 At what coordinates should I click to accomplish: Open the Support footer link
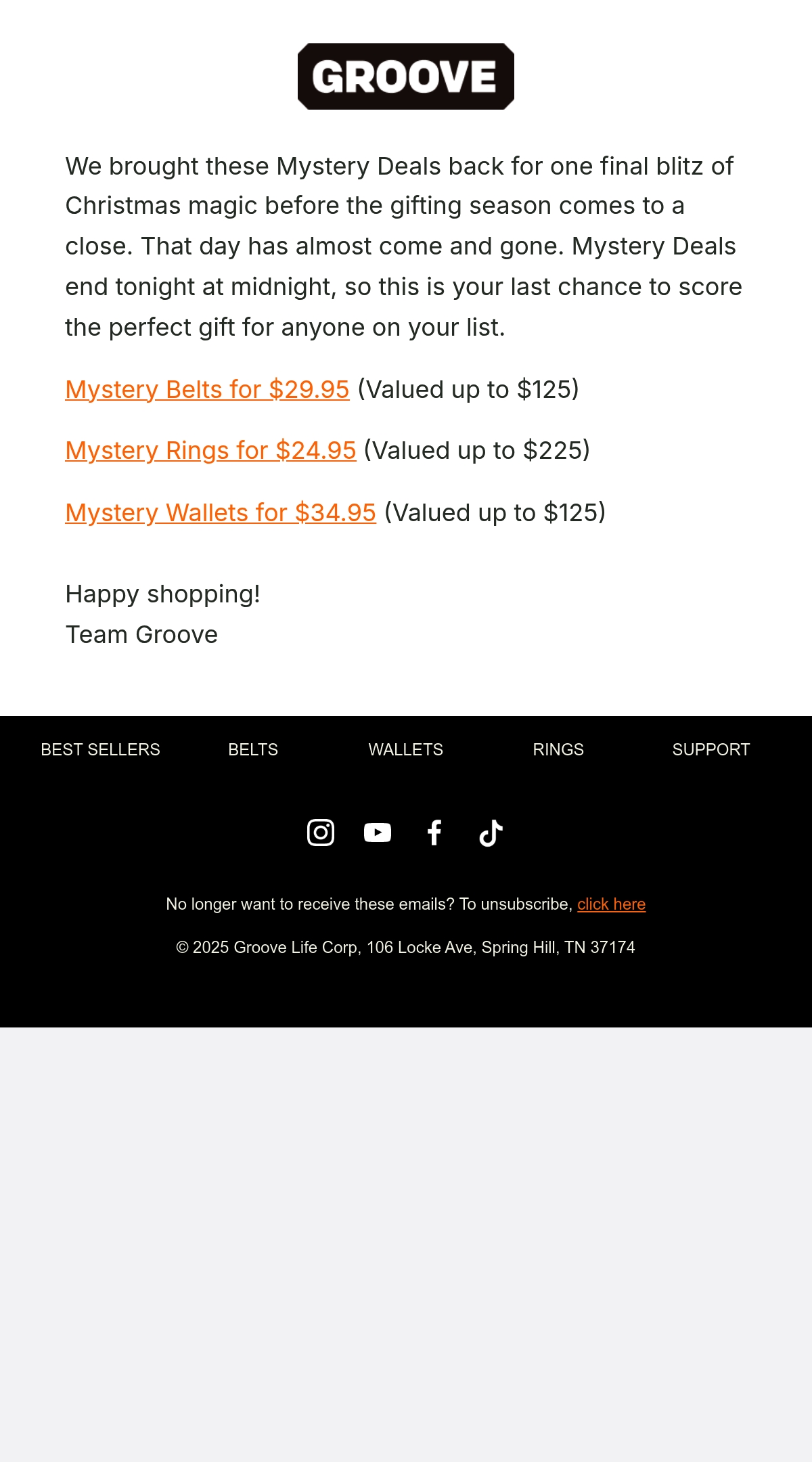coord(711,749)
